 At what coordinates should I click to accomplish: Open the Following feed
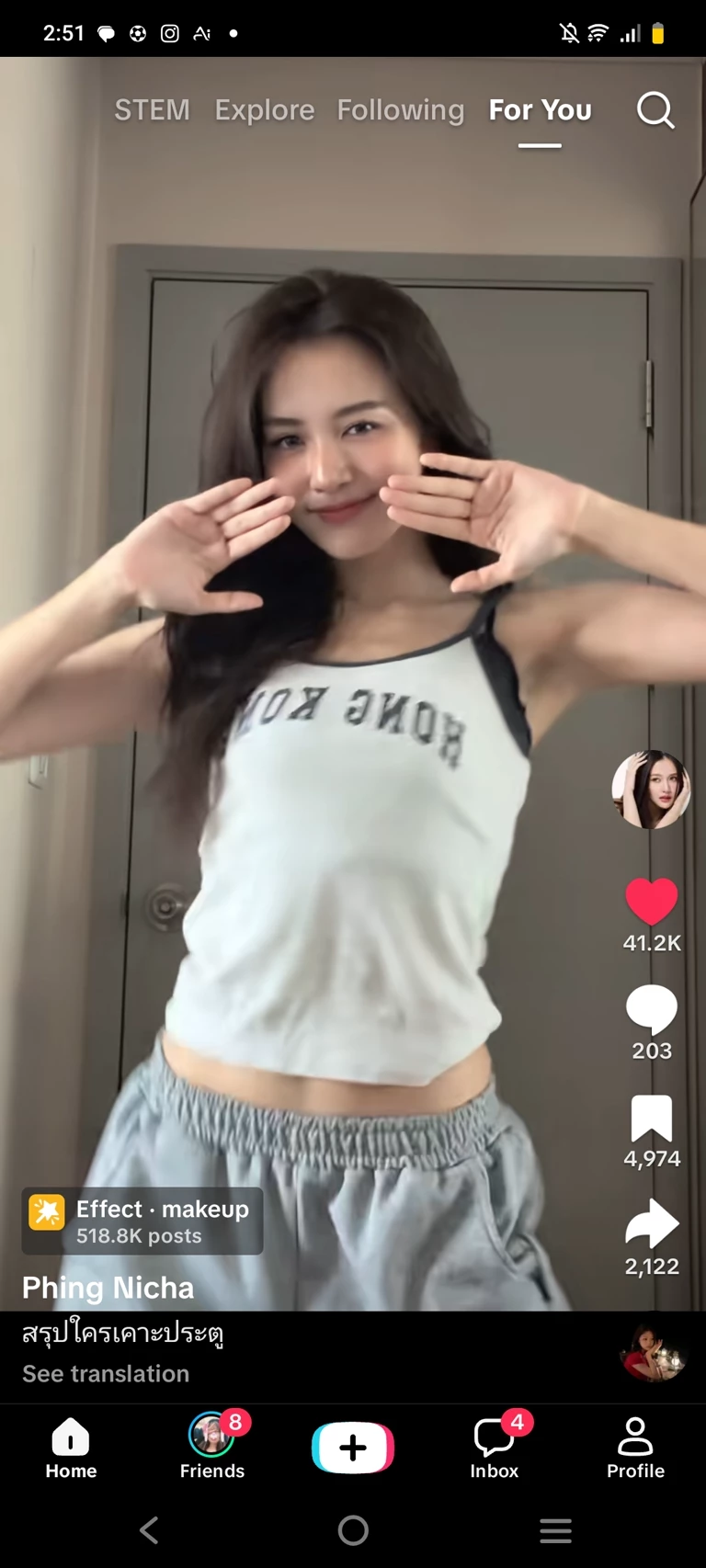tap(401, 110)
